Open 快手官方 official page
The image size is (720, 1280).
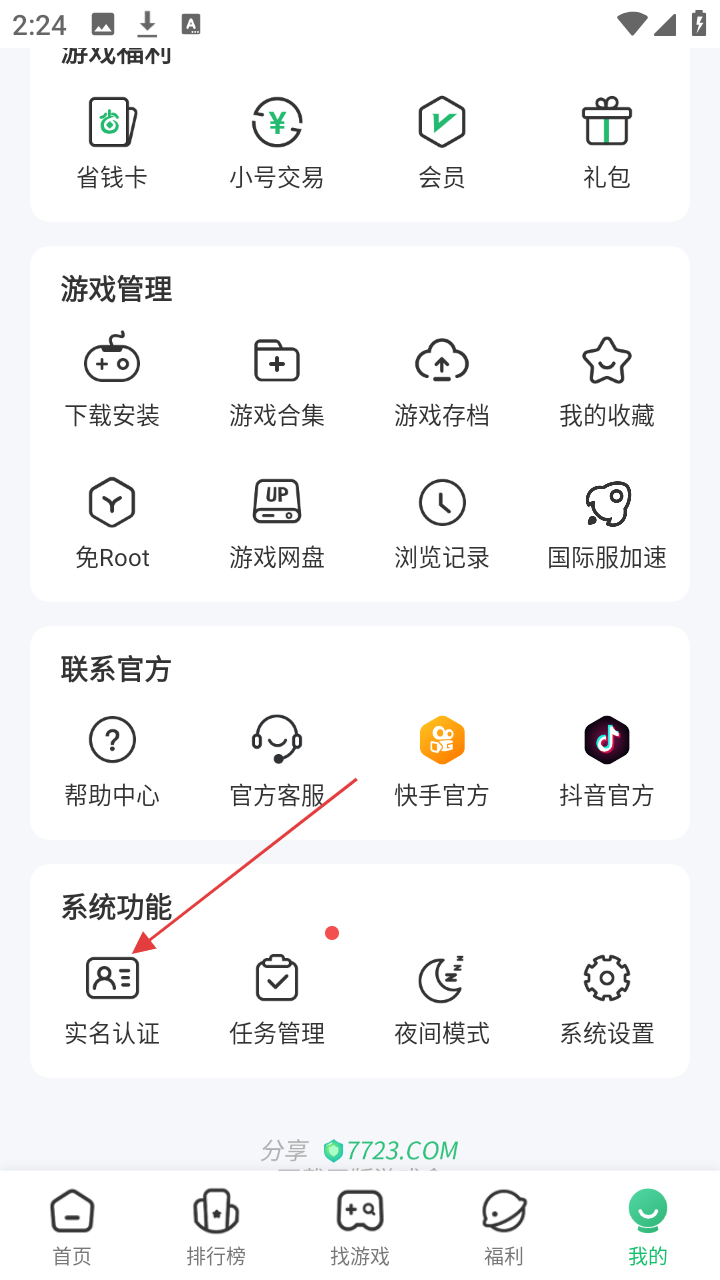(x=441, y=760)
